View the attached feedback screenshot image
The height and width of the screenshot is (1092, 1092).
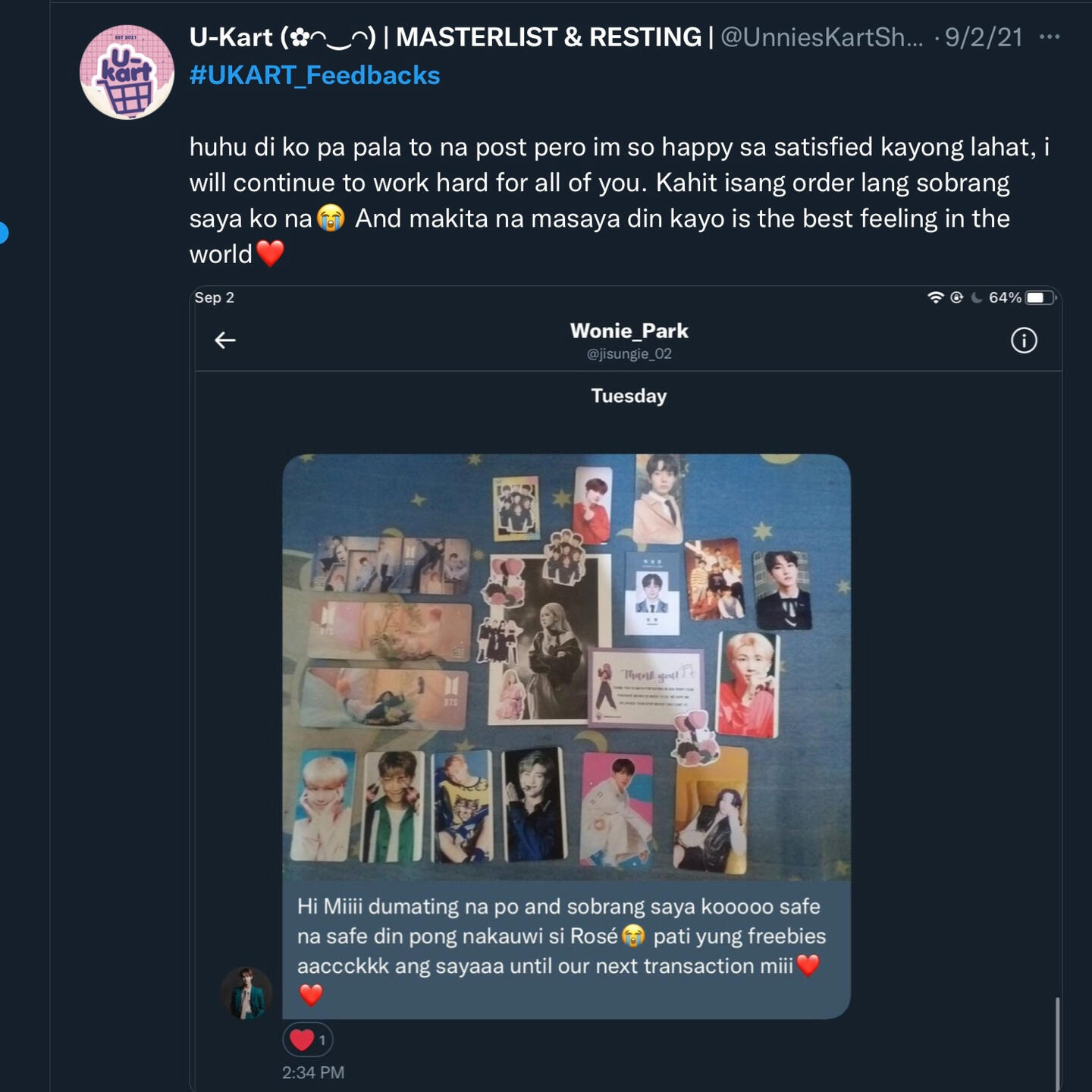[x=626, y=682]
